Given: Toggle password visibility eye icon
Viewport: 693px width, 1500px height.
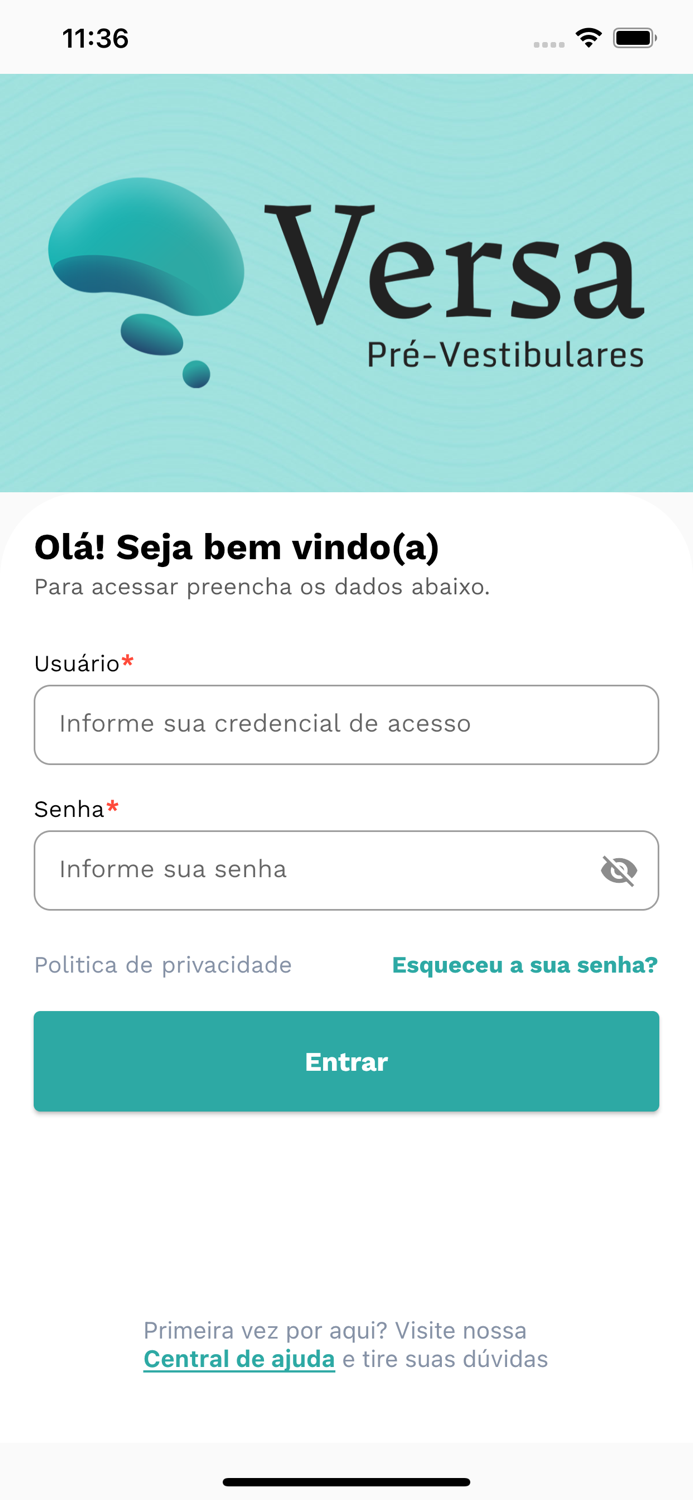Looking at the screenshot, I should (619, 870).
